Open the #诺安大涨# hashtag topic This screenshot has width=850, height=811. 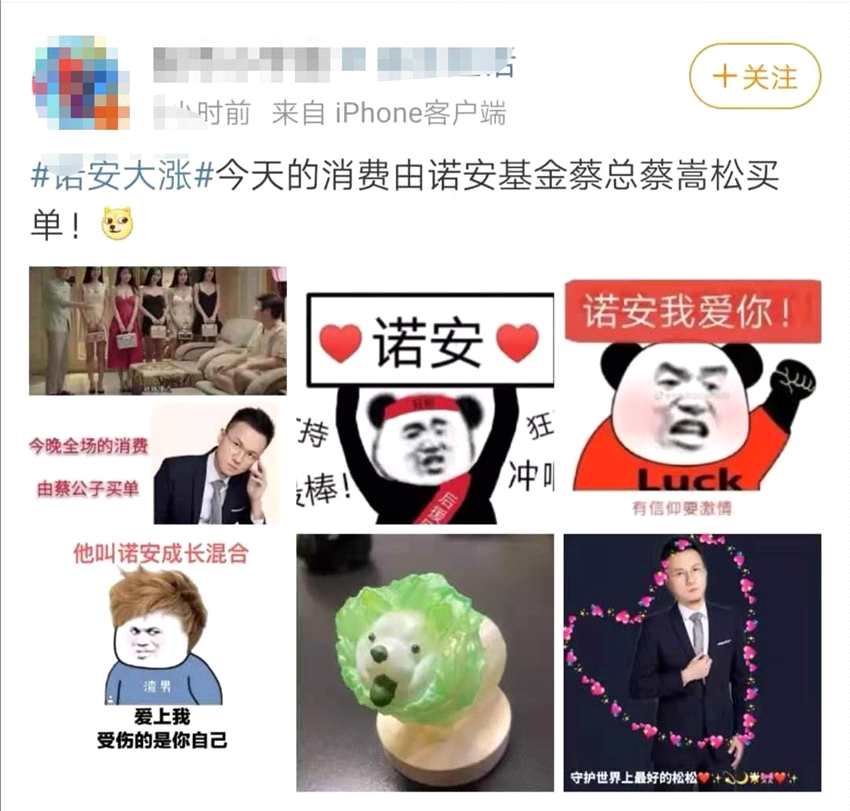click(x=123, y=177)
